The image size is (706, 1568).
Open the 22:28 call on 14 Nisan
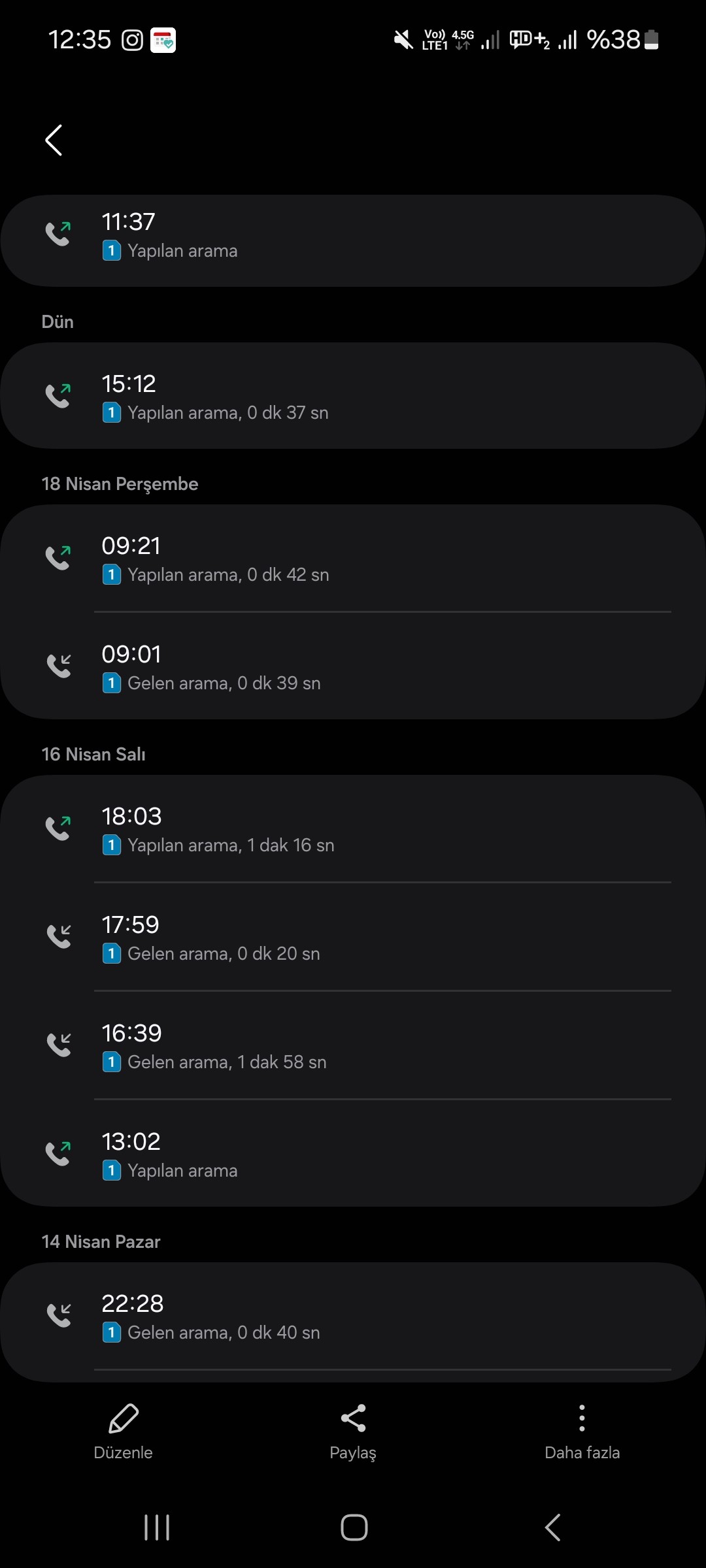click(353, 1316)
